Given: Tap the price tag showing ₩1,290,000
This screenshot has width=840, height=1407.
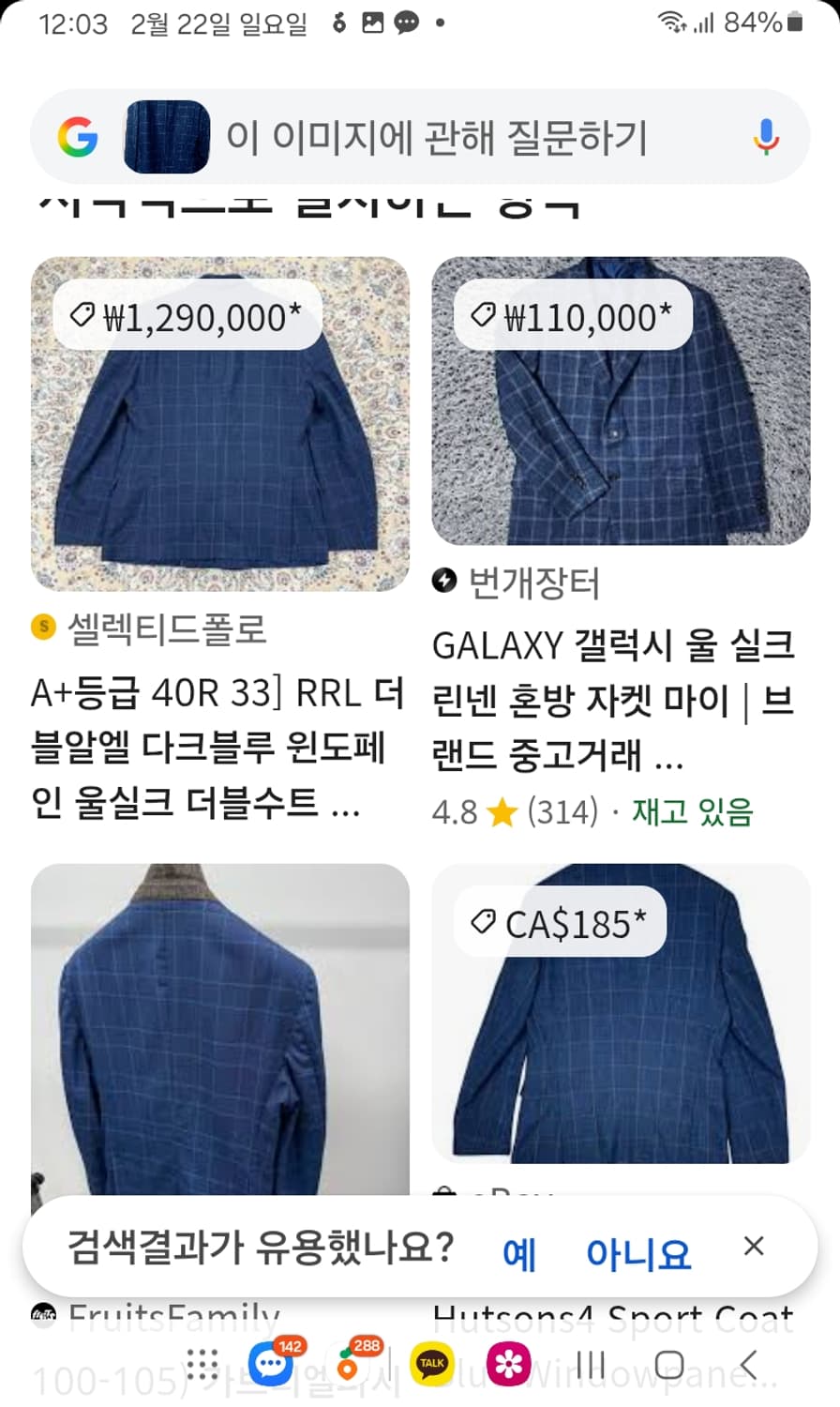Looking at the screenshot, I should click(x=185, y=315).
